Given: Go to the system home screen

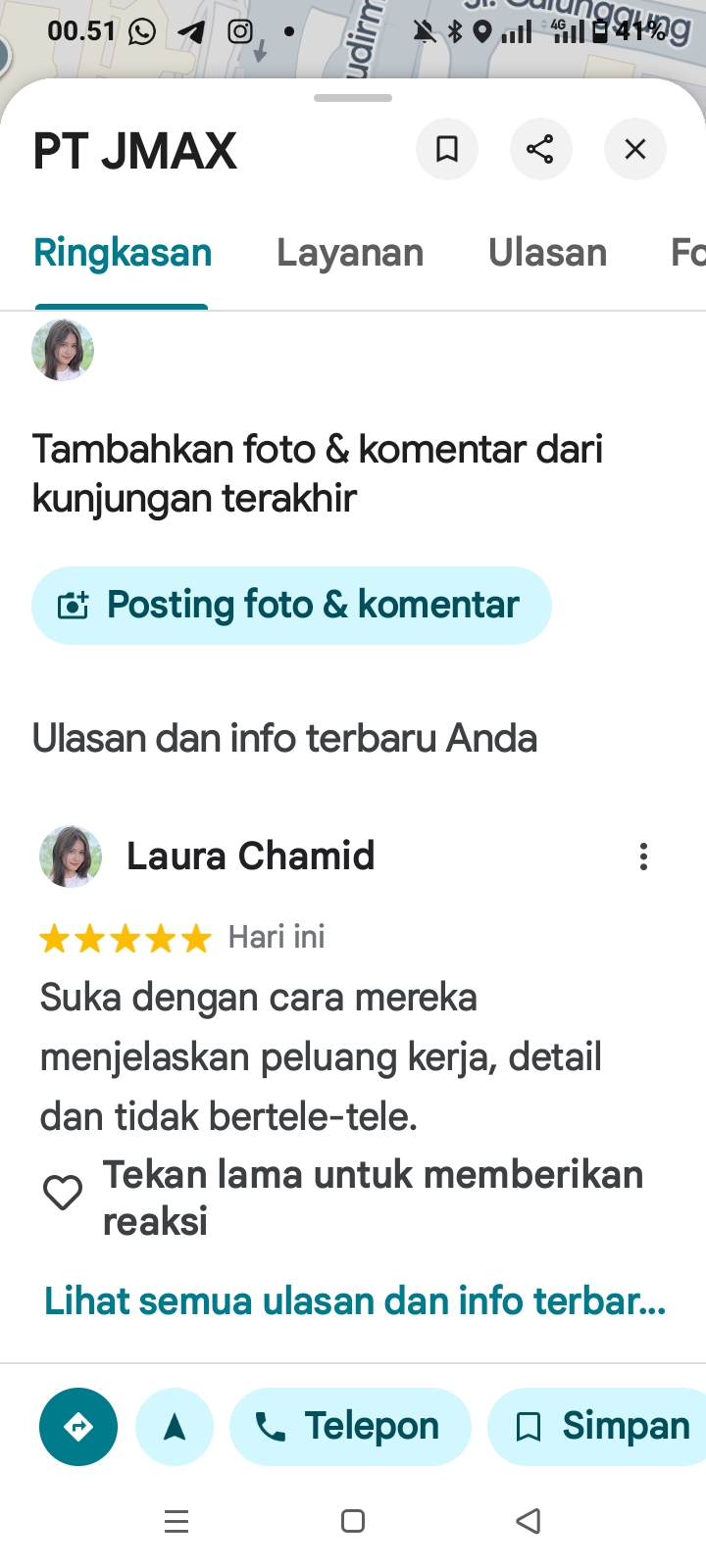Looking at the screenshot, I should pos(353,1521).
